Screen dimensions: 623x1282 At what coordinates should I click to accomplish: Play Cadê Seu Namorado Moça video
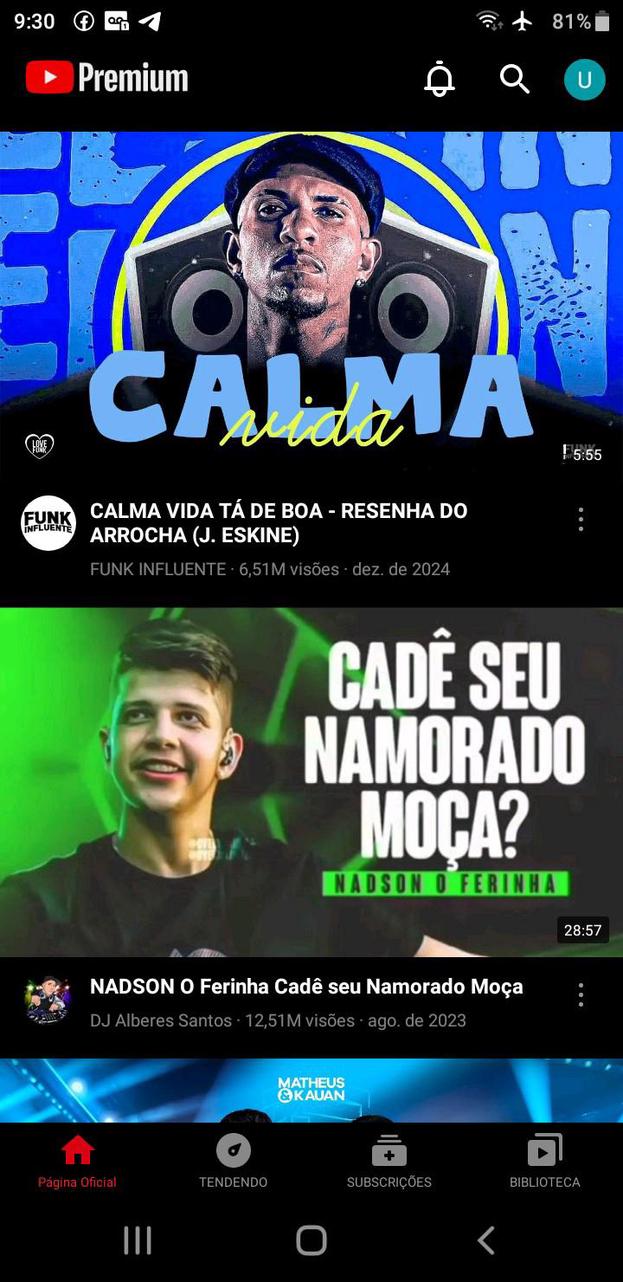311,782
